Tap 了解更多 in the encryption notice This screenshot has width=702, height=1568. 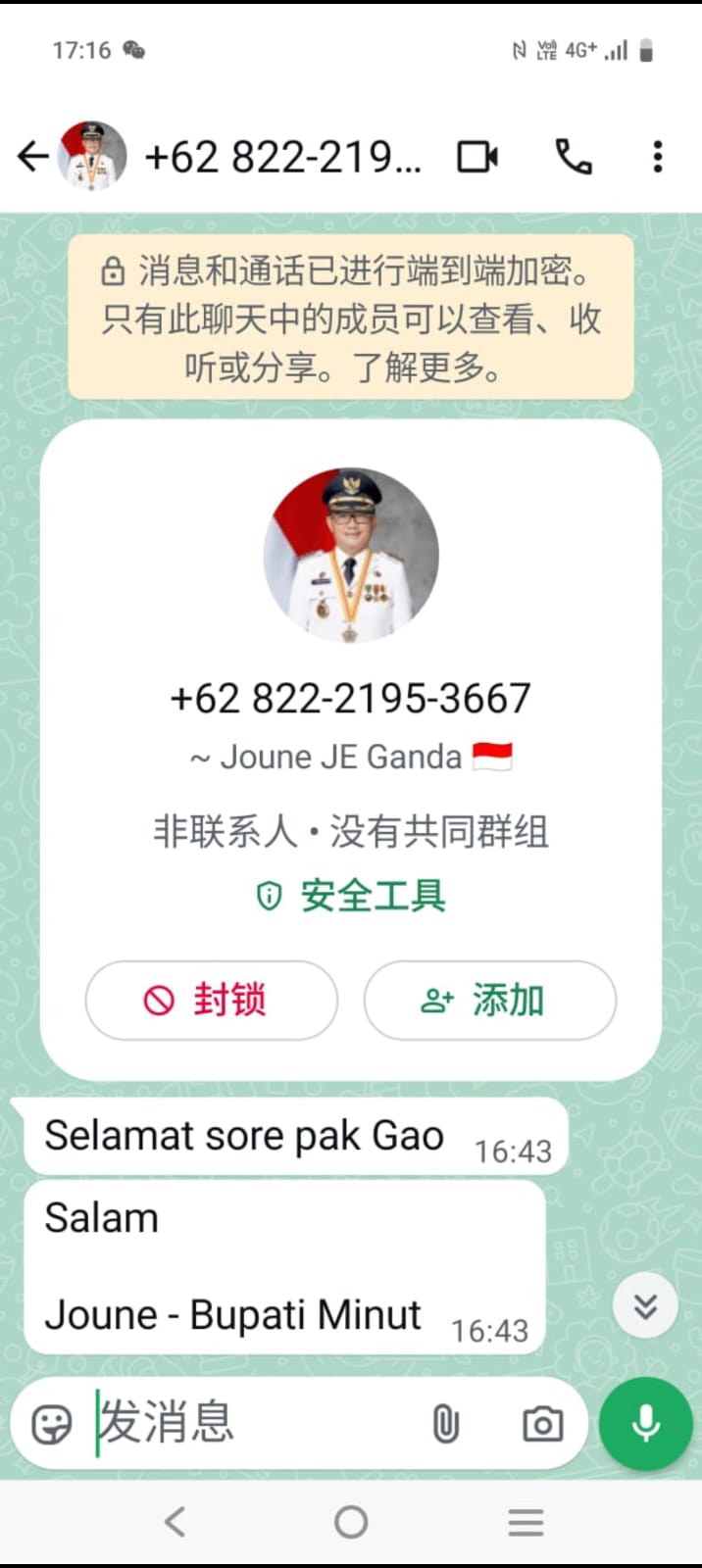coord(427,368)
